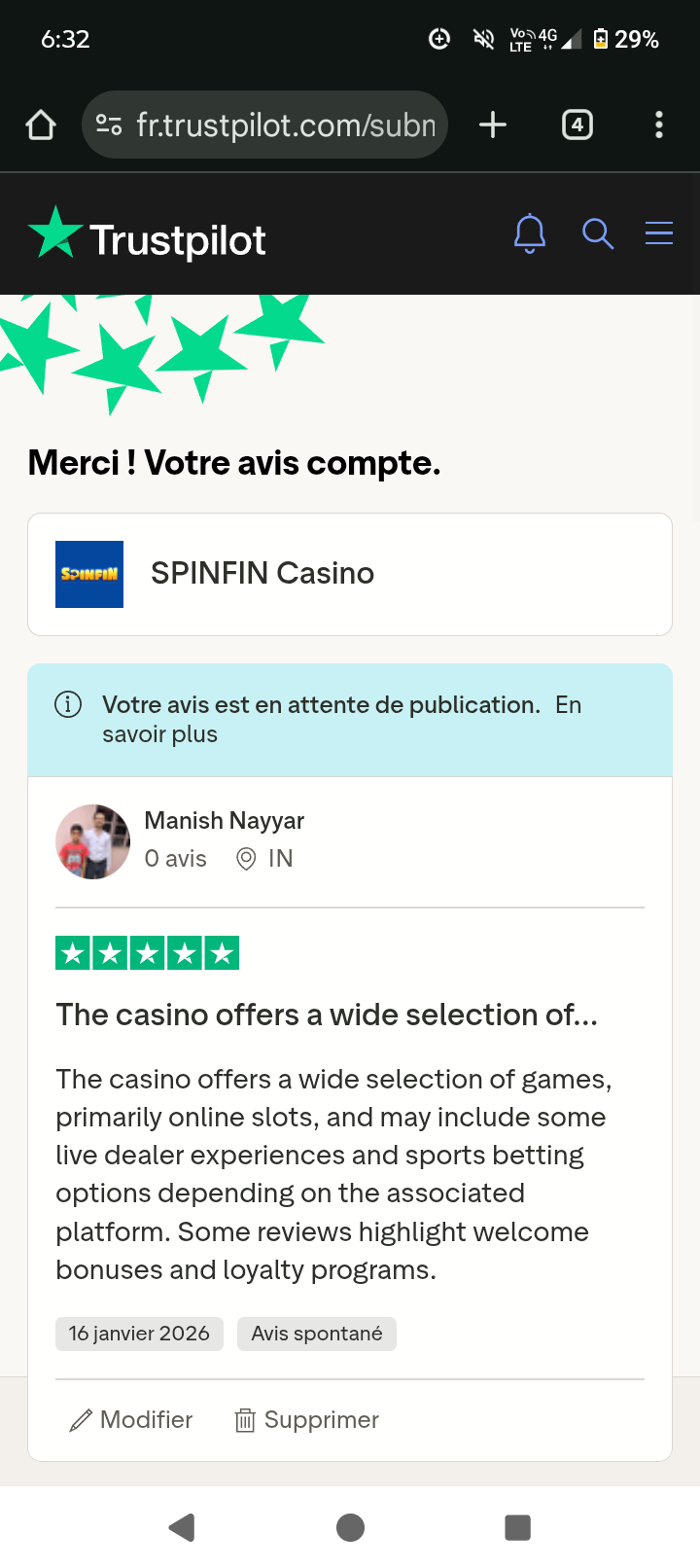700x1568 pixels.
Task: Go to the browser home page
Action: (41, 125)
